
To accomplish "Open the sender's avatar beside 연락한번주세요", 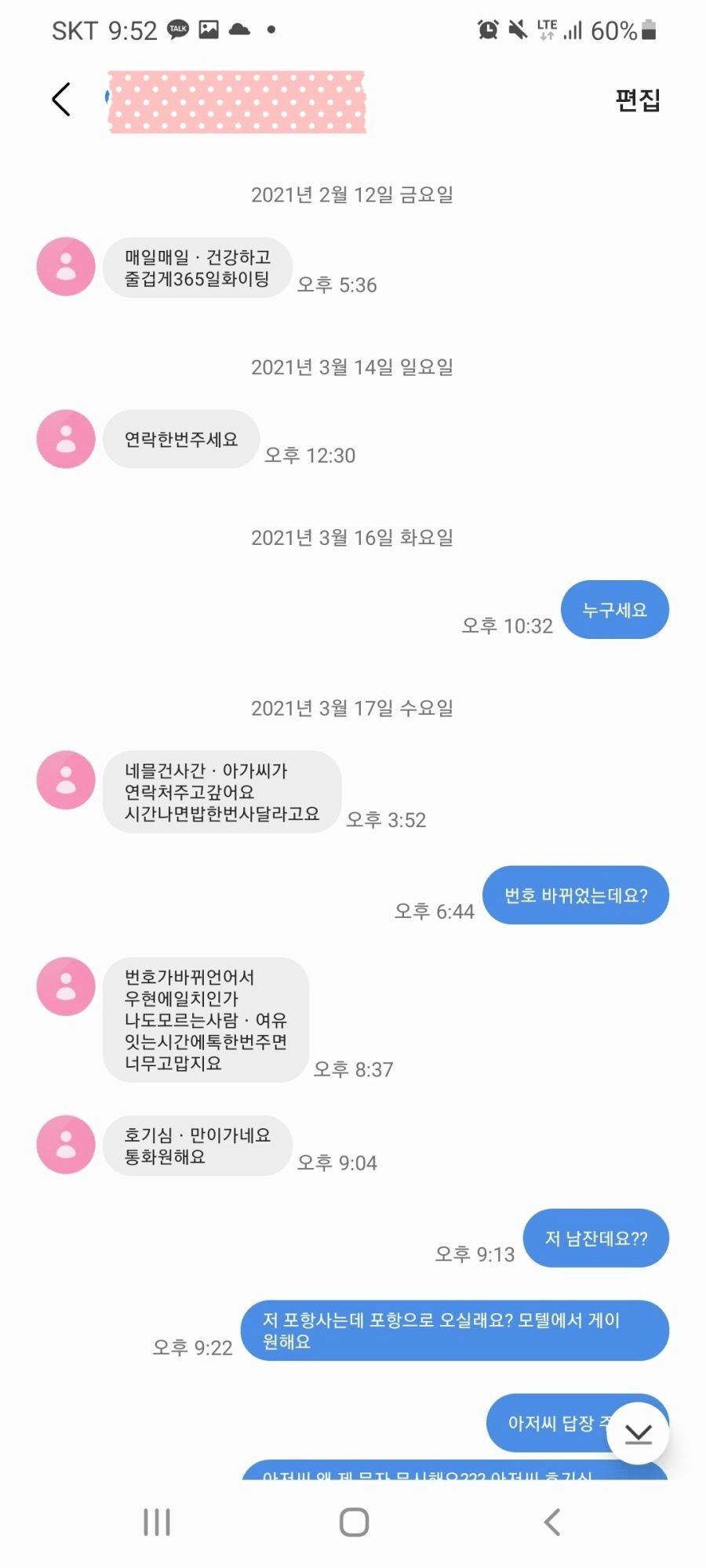I will (66, 439).
